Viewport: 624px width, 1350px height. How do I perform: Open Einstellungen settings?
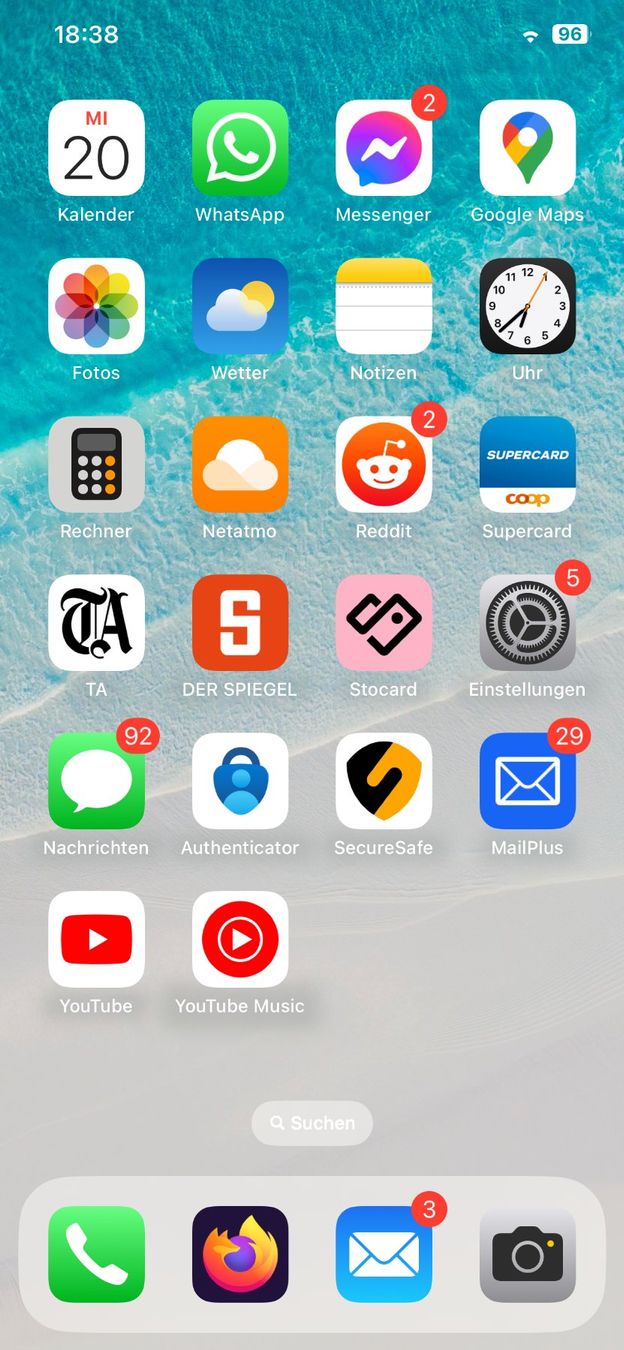tap(528, 622)
